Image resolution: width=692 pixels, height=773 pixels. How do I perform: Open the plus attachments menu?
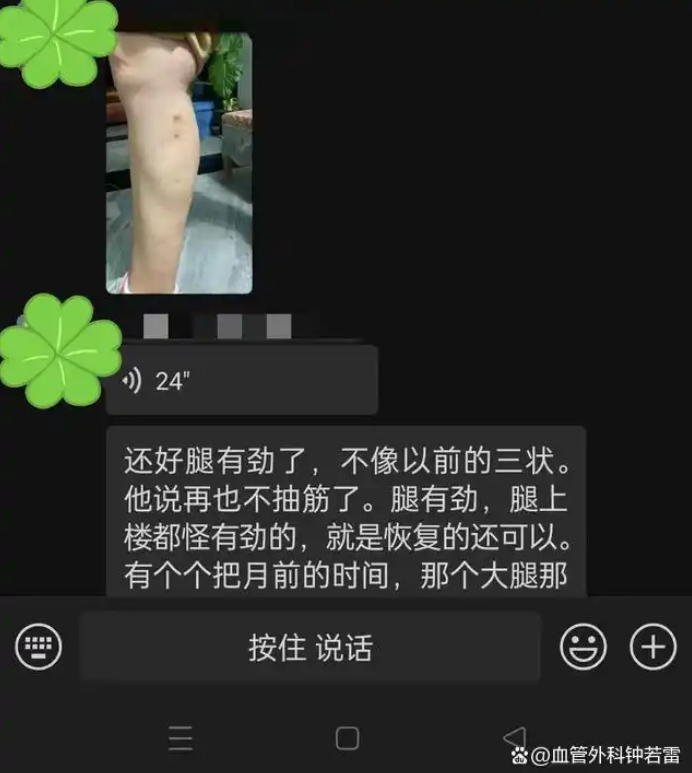pyautogui.click(x=652, y=647)
